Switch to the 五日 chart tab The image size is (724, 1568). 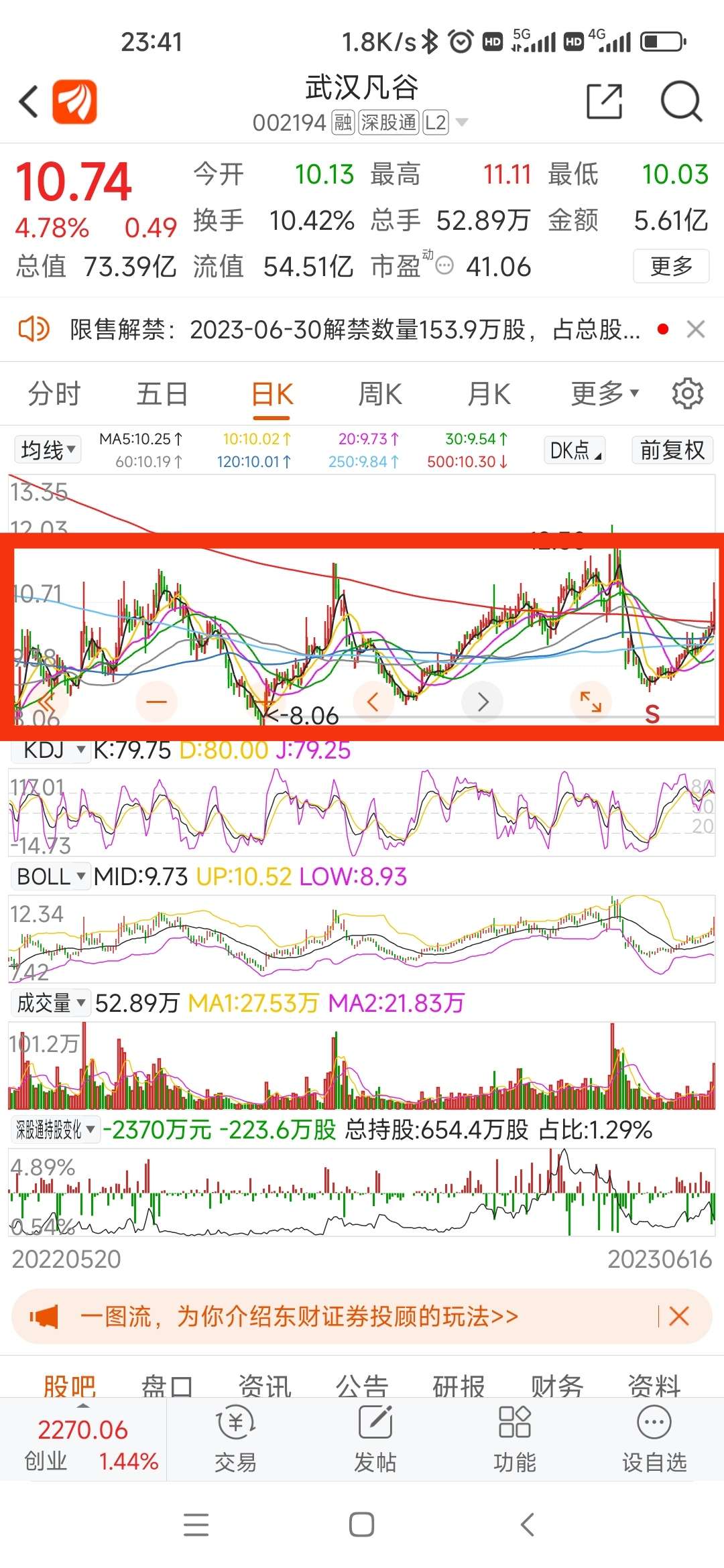tap(162, 394)
